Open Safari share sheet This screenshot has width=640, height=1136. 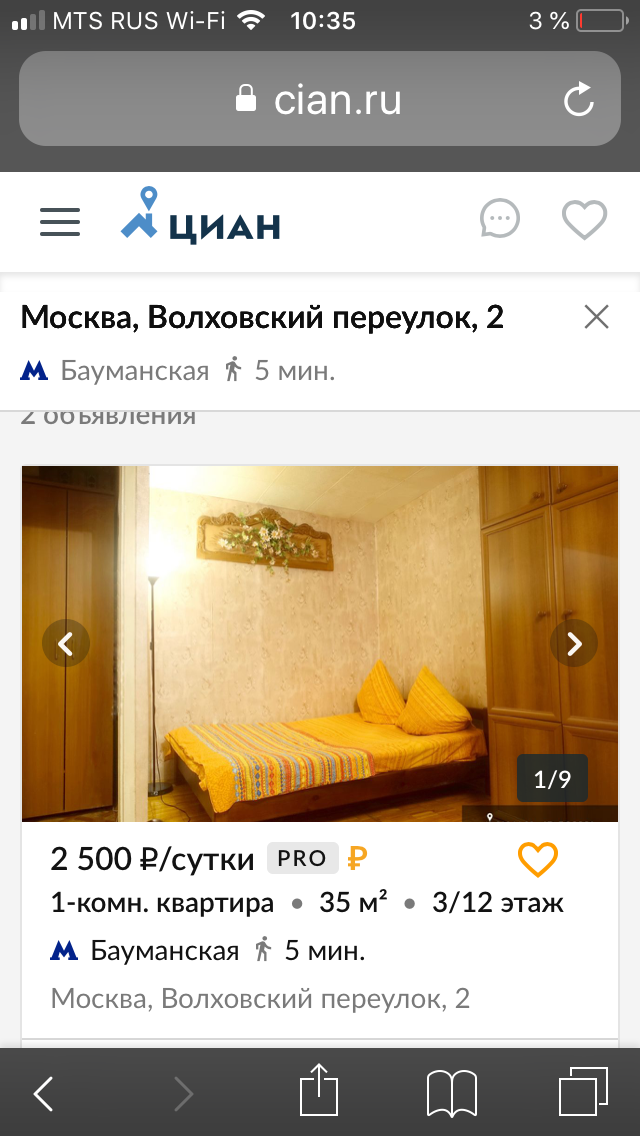click(320, 1092)
